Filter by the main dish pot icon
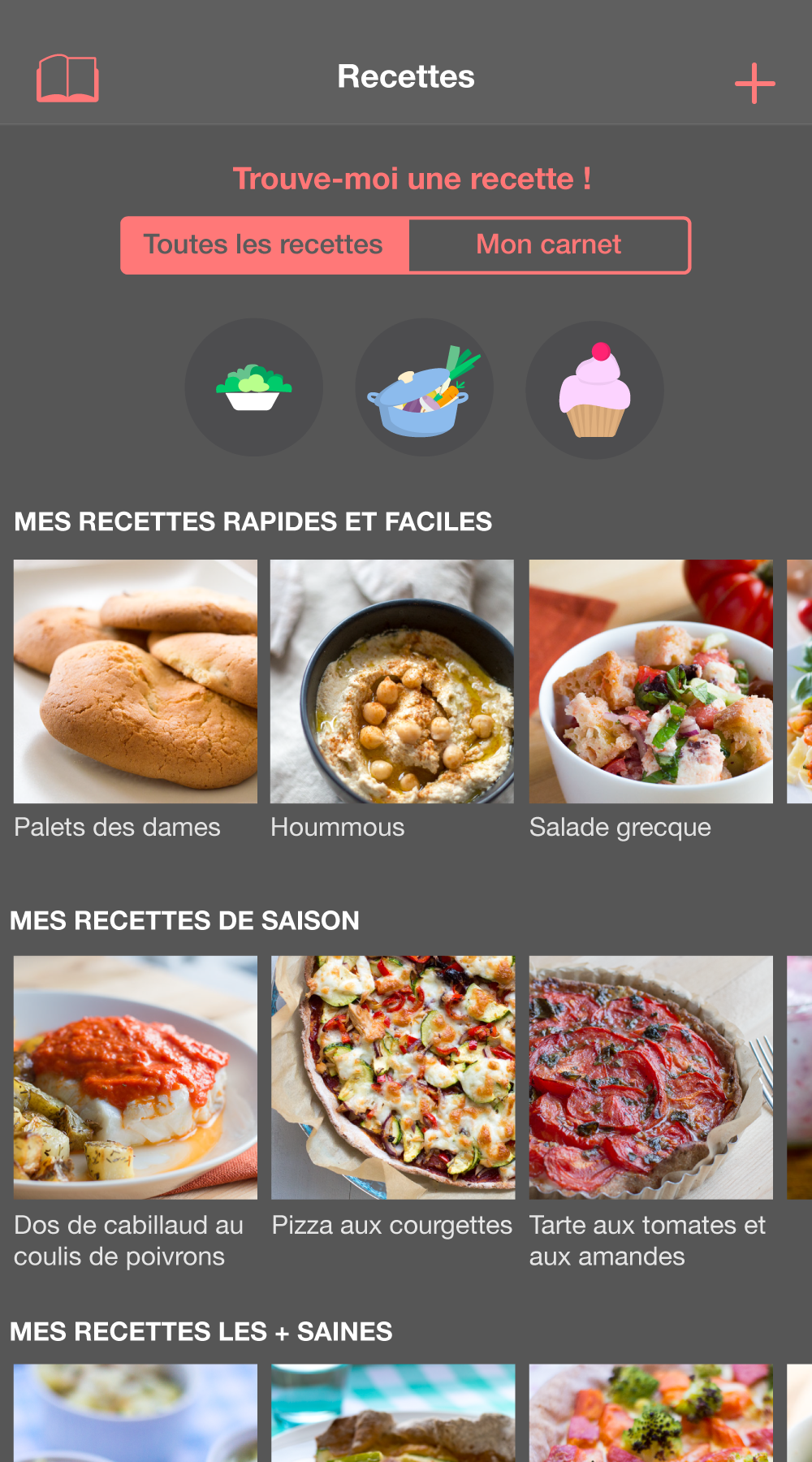812x1462 pixels. 424,387
